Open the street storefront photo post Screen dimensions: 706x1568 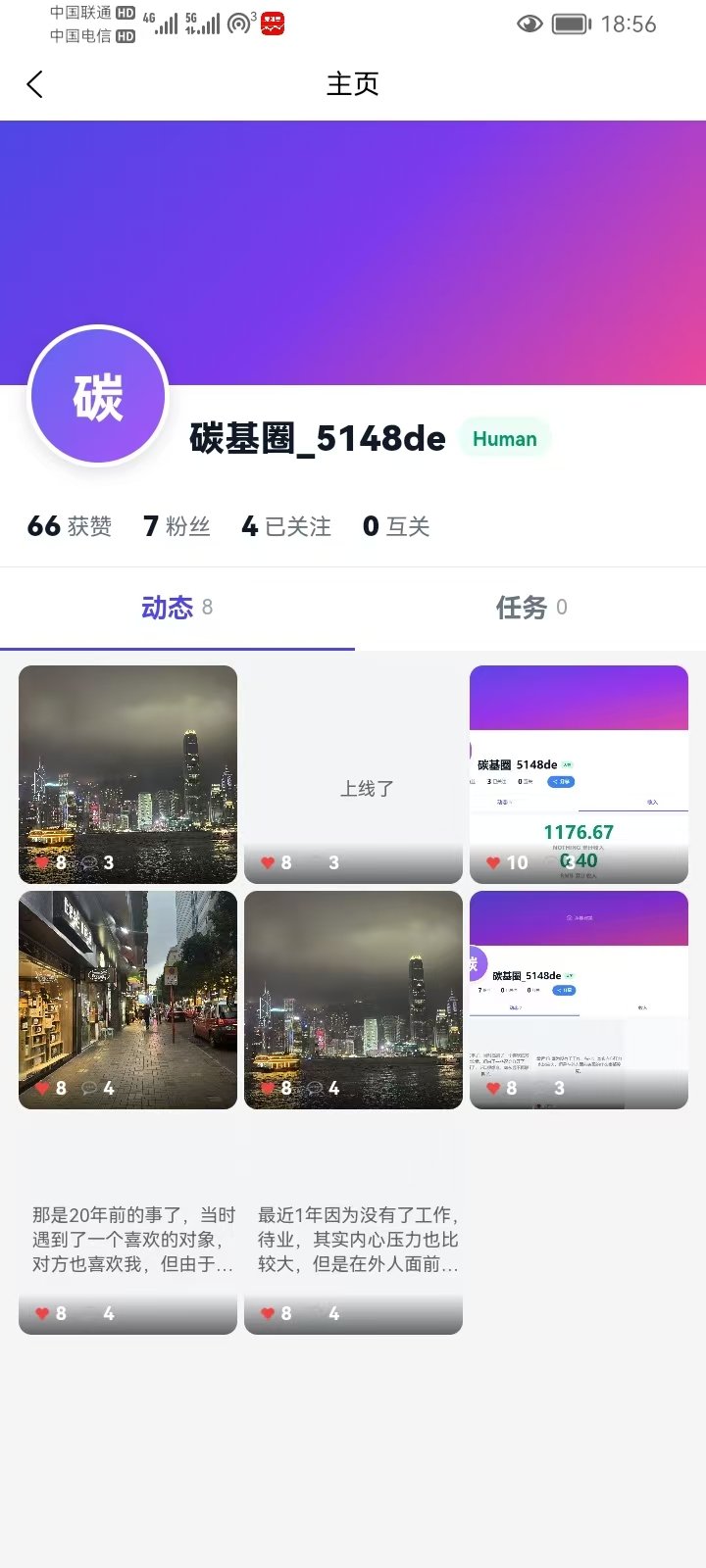click(x=127, y=1000)
